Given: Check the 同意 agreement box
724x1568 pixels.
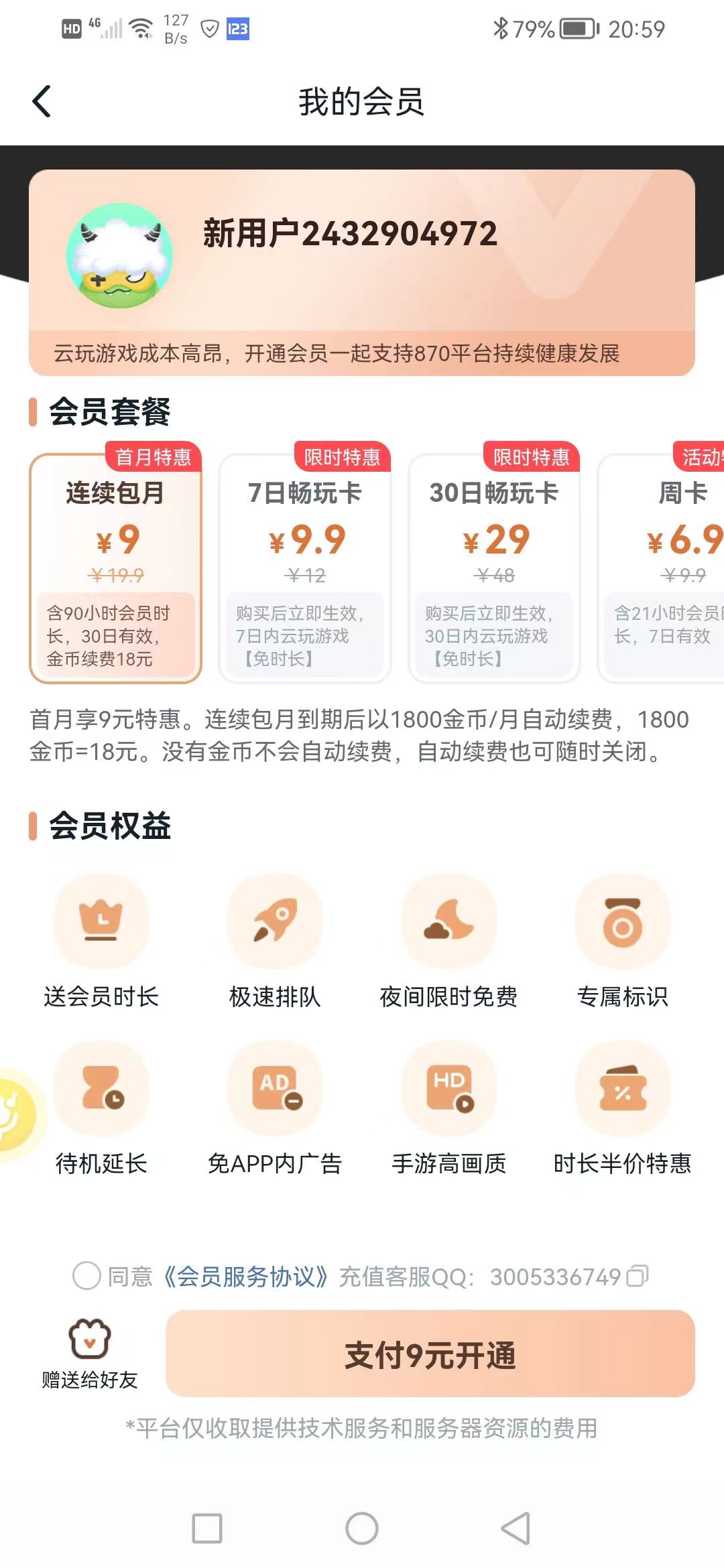Looking at the screenshot, I should pos(86,1276).
